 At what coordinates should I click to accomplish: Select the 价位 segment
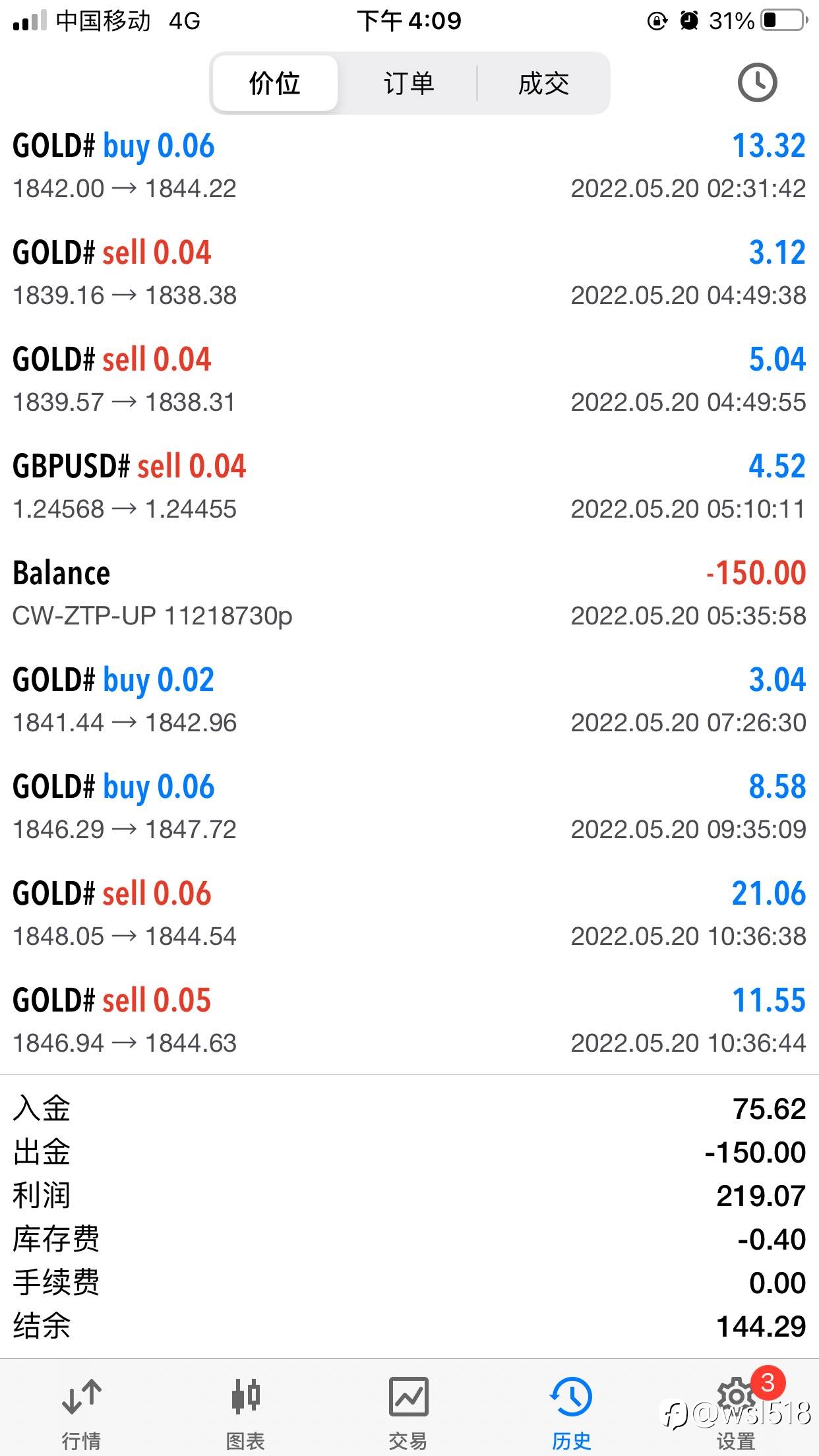pyautogui.click(x=275, y=84)
